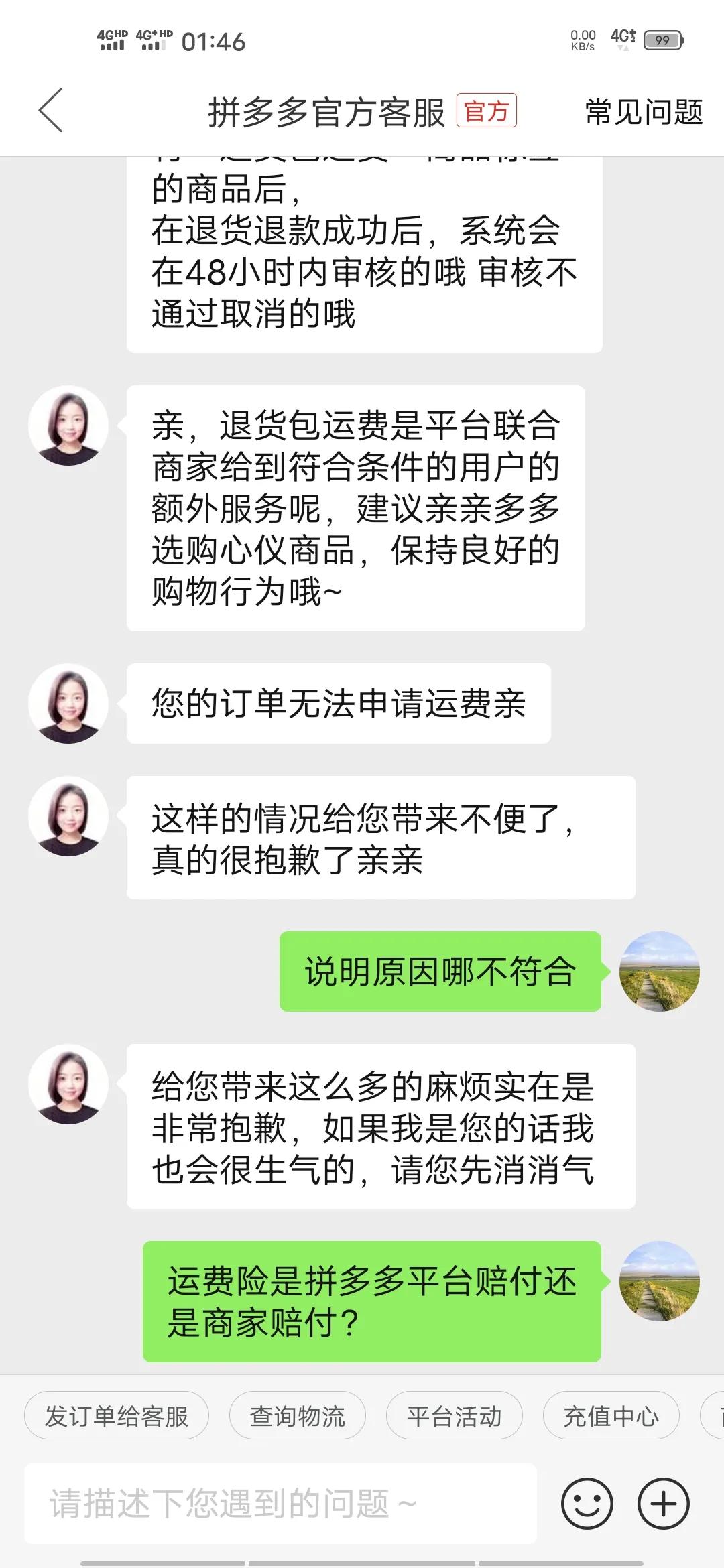Select the 发订单给客服 quick chip

pyautogui.click(x=117, y=1417)
